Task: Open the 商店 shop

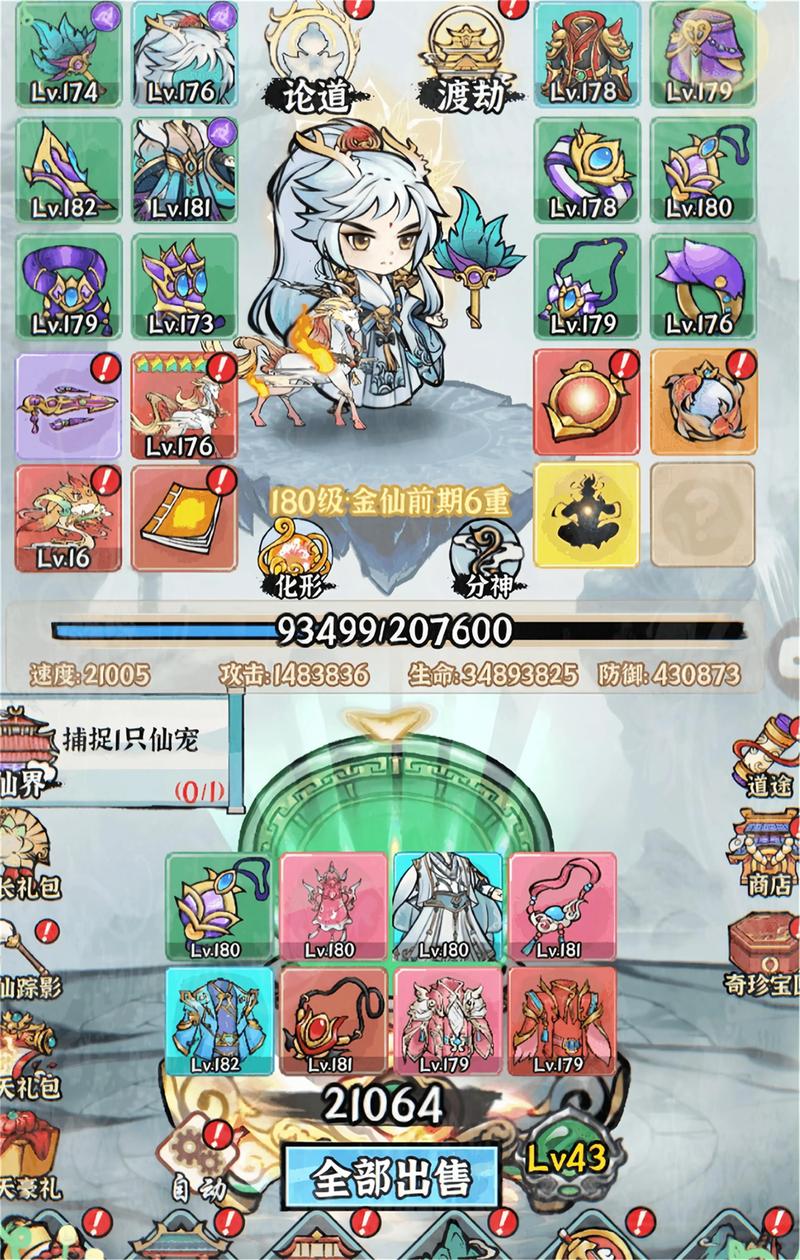Action: (768, 850)
